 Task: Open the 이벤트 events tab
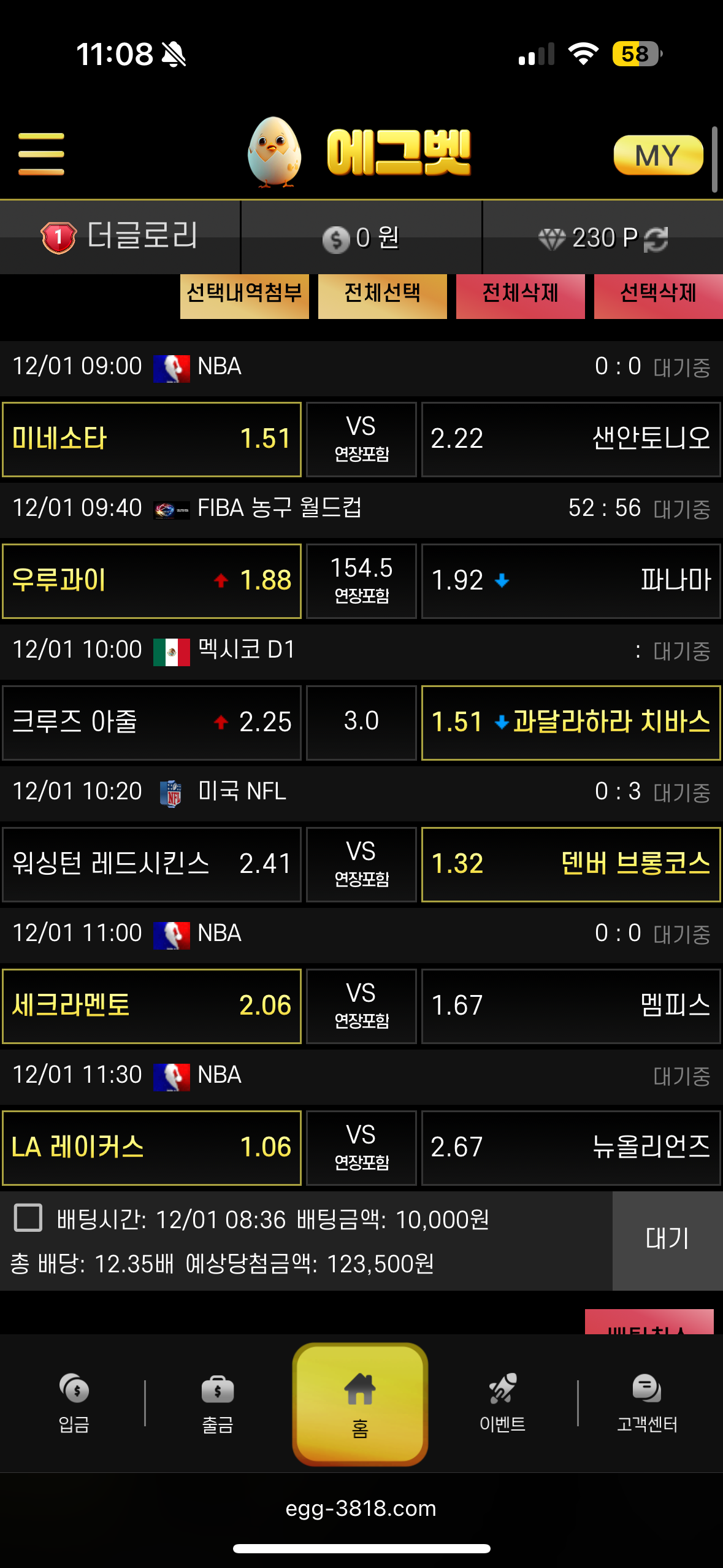click(x=502, y=1402)
